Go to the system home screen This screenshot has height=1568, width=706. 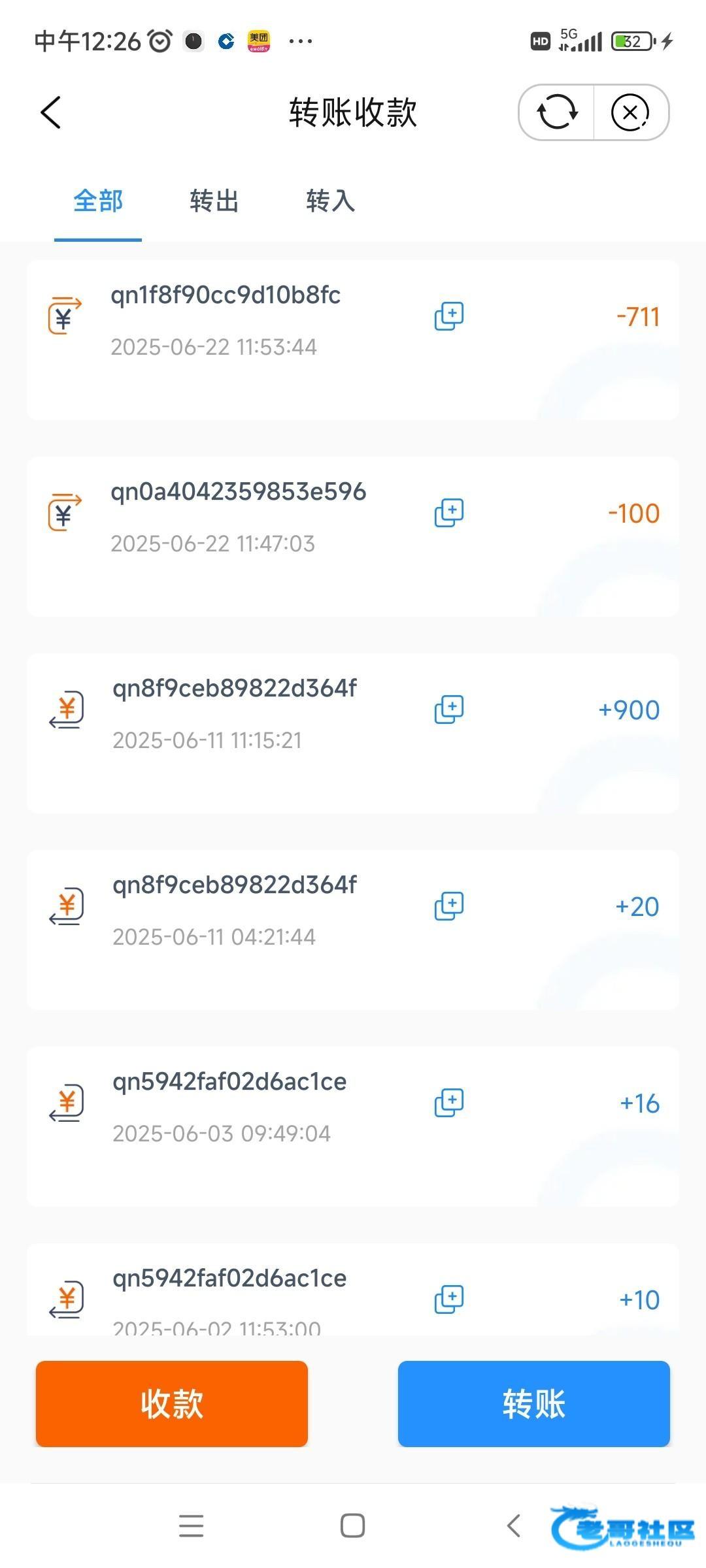click(352, 1526)
